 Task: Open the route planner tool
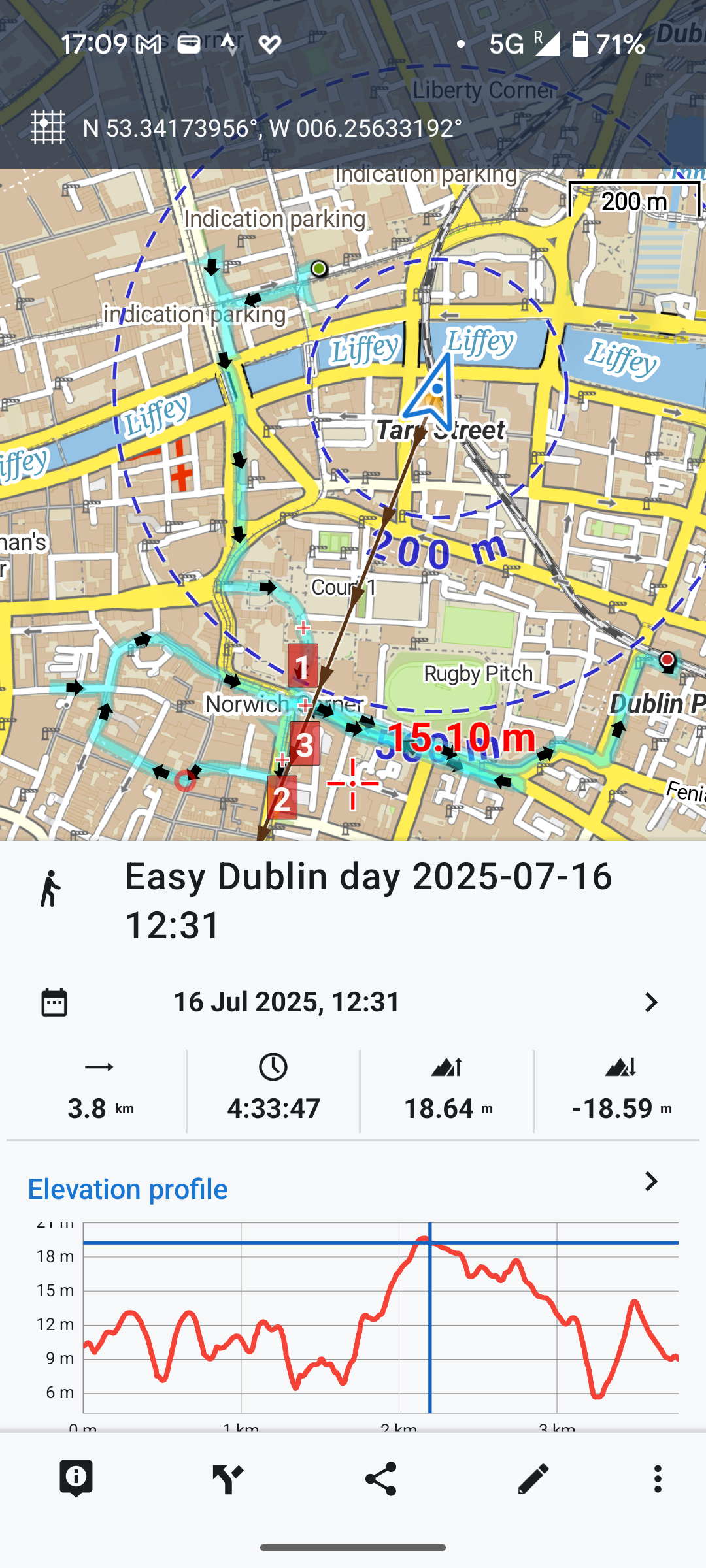pos(228,1478)
